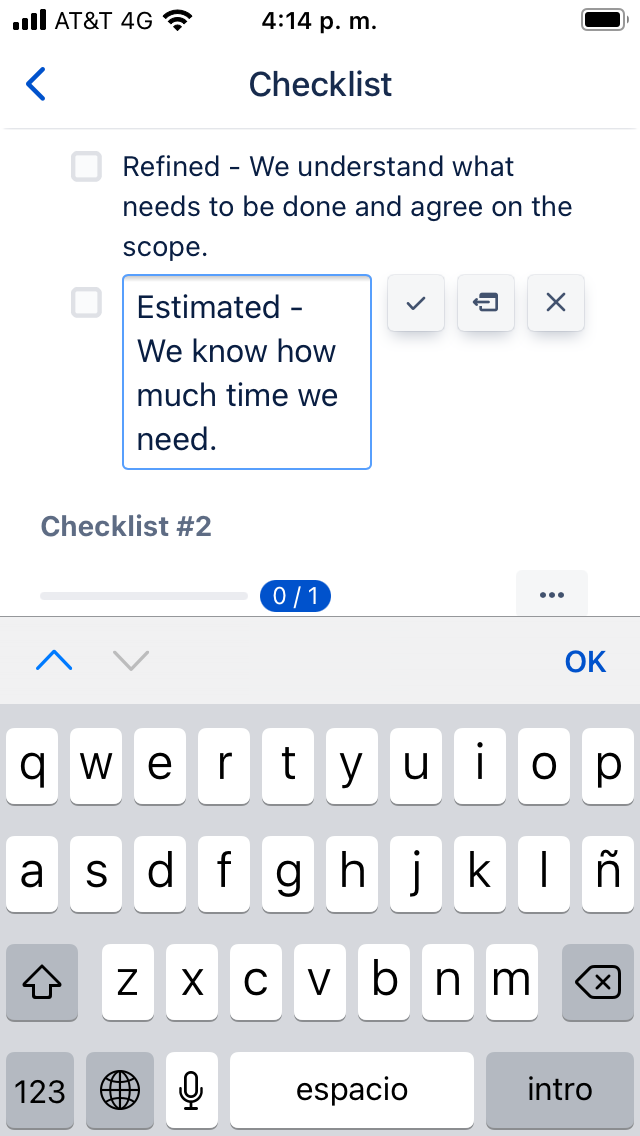Jump to previous field with the up arrow

[54, 661]
